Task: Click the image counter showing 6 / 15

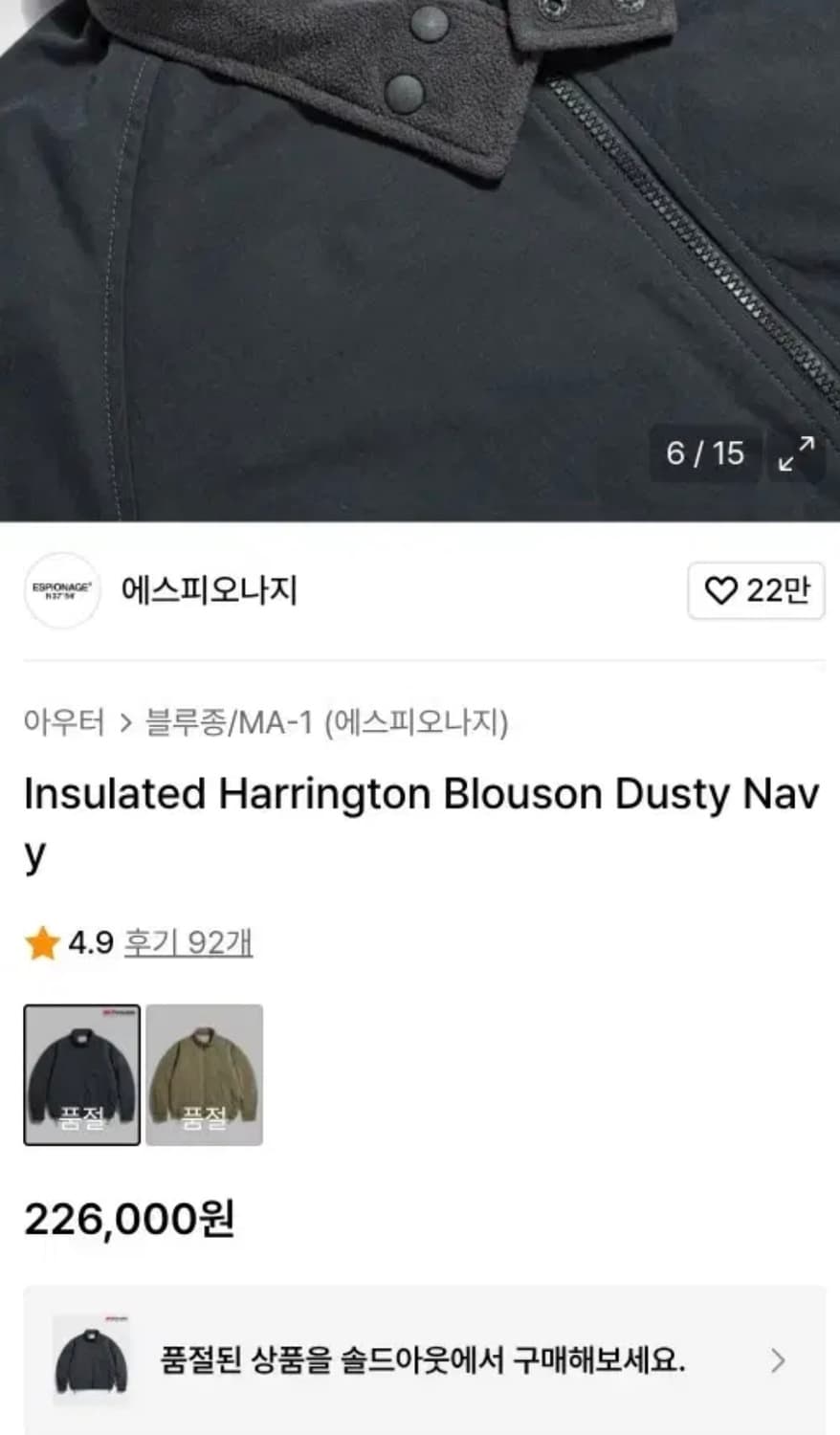Action: tap(705, 456)
